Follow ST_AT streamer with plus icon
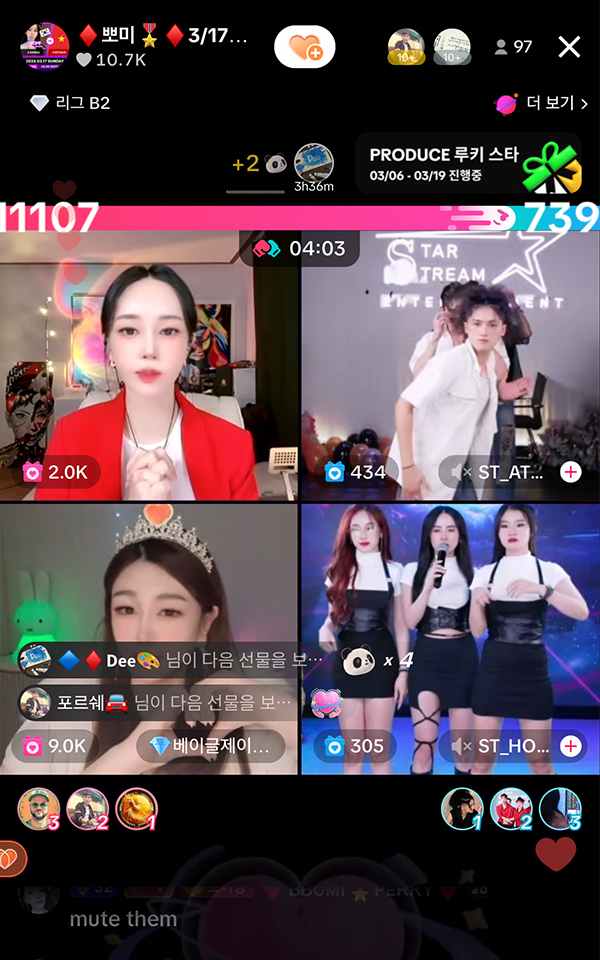600x960 pixels. click(x=571, y=472)
